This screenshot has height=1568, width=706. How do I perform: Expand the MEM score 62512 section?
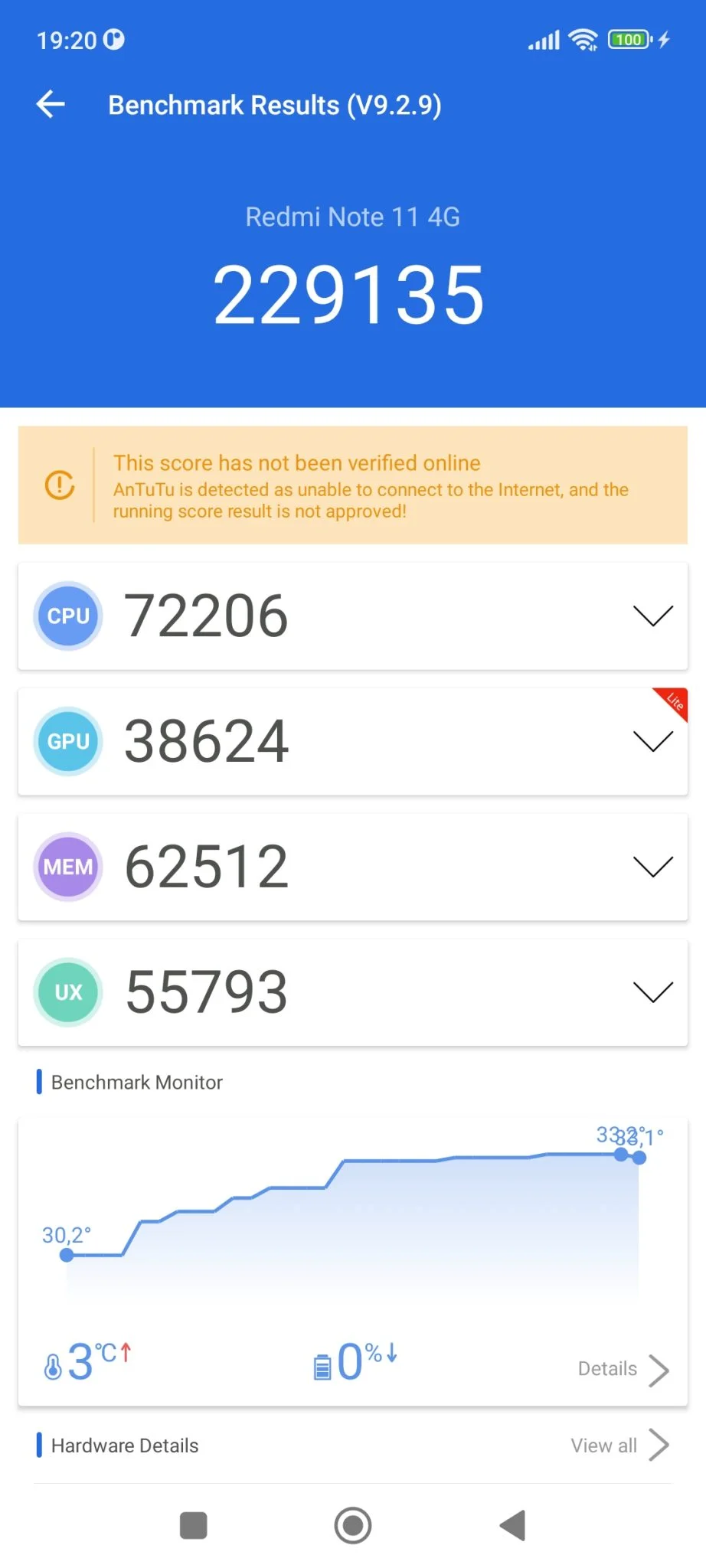pos(652,867)
